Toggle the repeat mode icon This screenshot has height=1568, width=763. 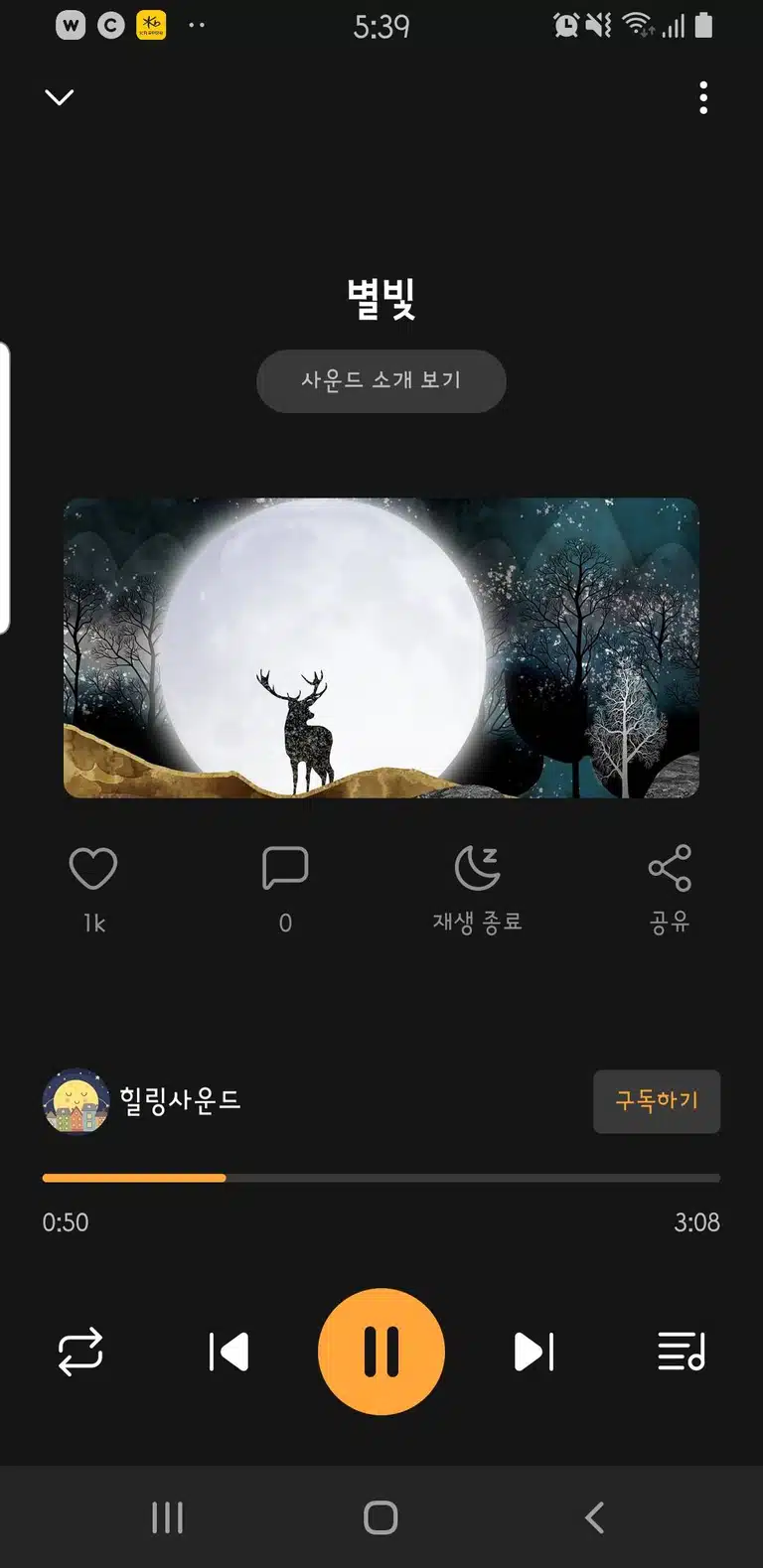80,1352
